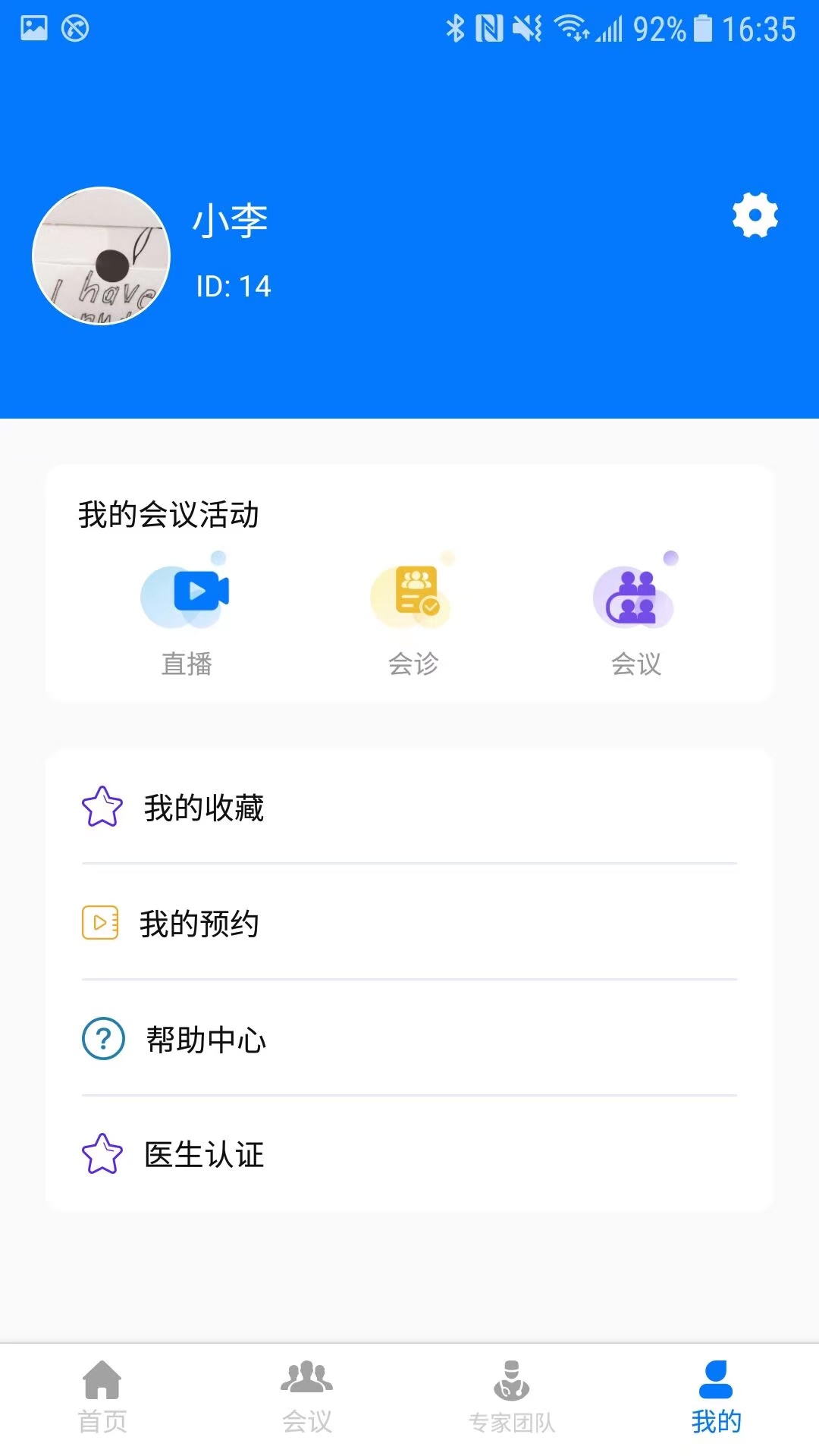Open 直播 under my meeting activities

[x=187, y=614]
